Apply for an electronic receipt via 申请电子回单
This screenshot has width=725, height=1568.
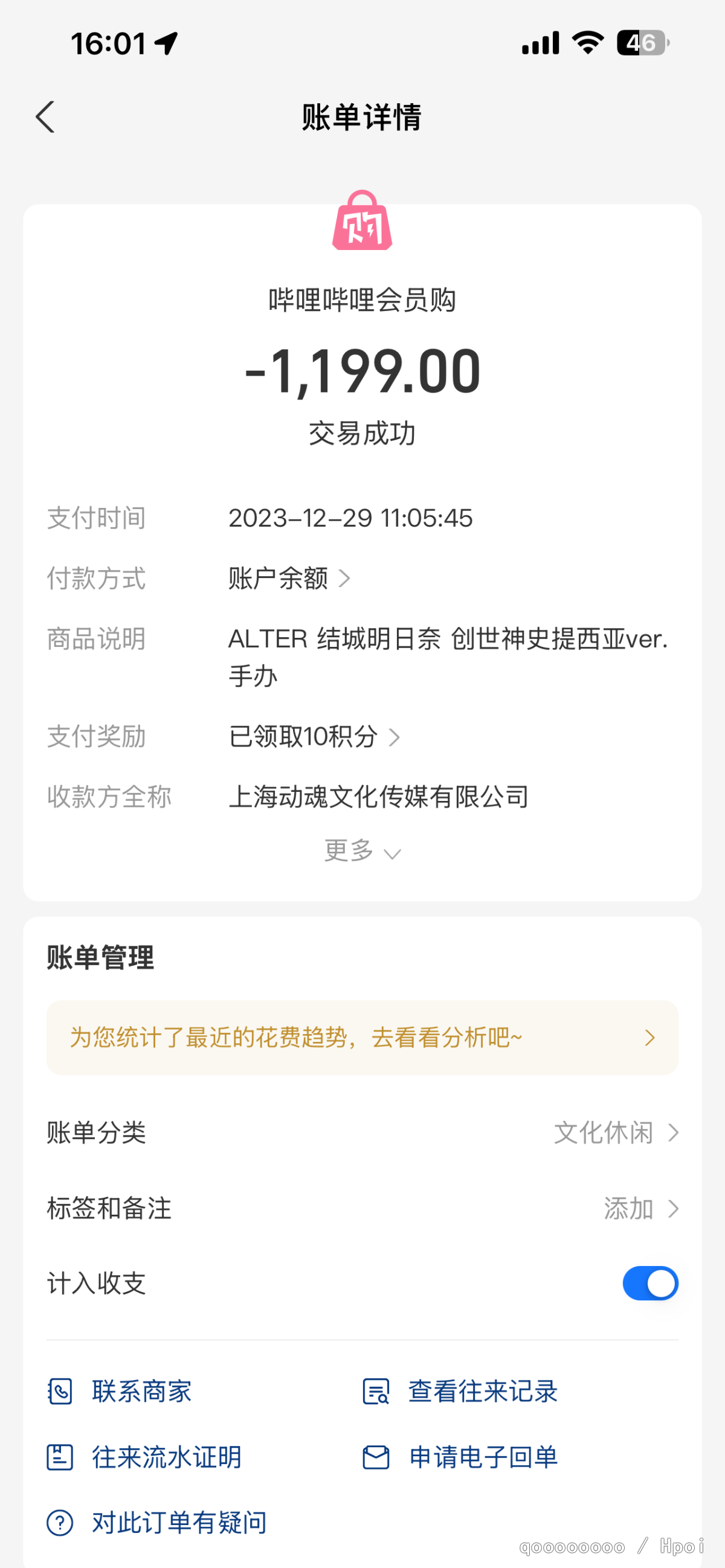click(x=460, y=1457)
